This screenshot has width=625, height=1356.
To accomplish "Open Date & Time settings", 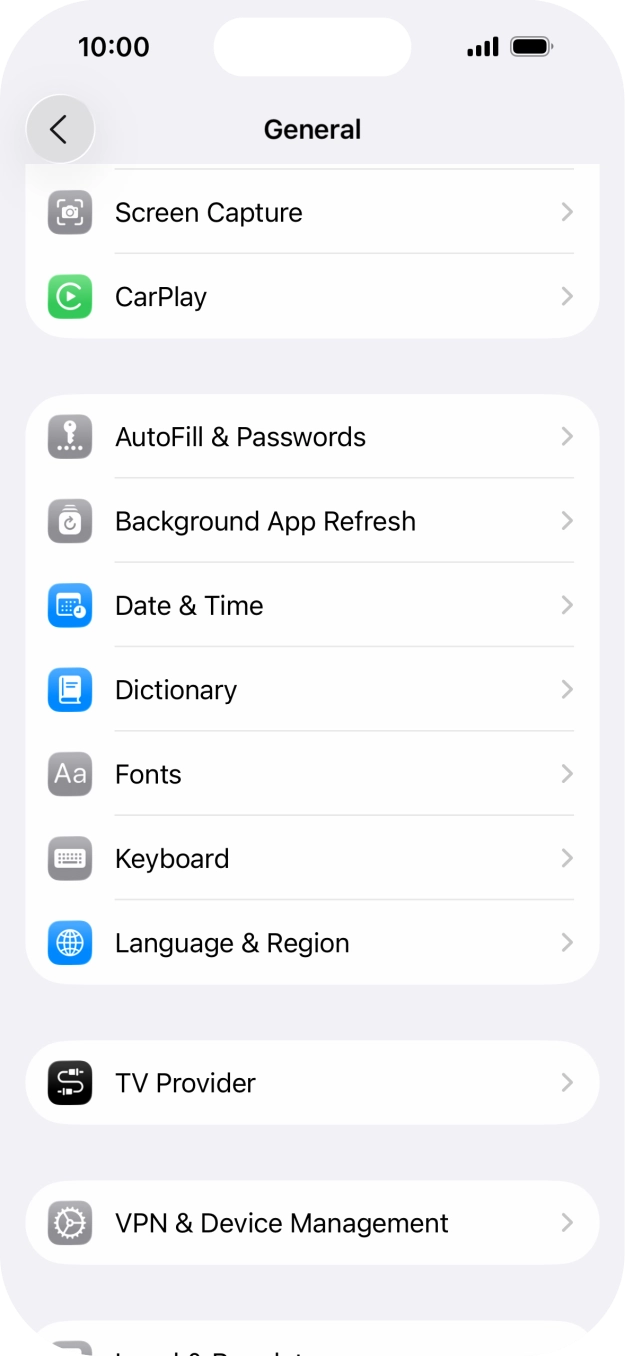I will point(312,606).
